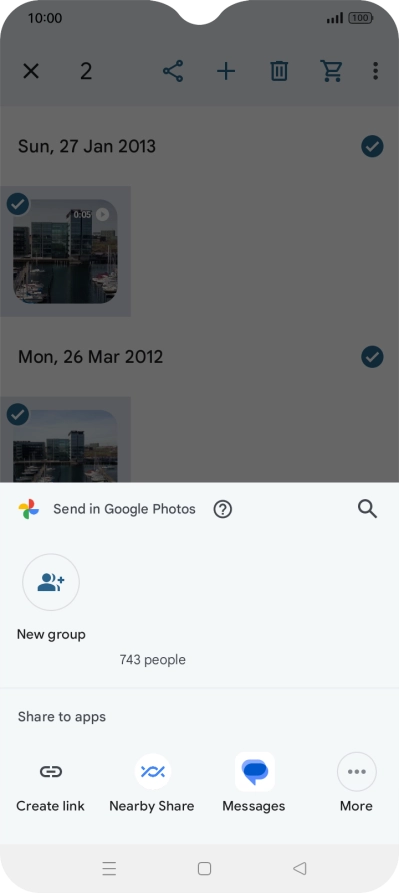Go to the system home screen

(204, 869)
